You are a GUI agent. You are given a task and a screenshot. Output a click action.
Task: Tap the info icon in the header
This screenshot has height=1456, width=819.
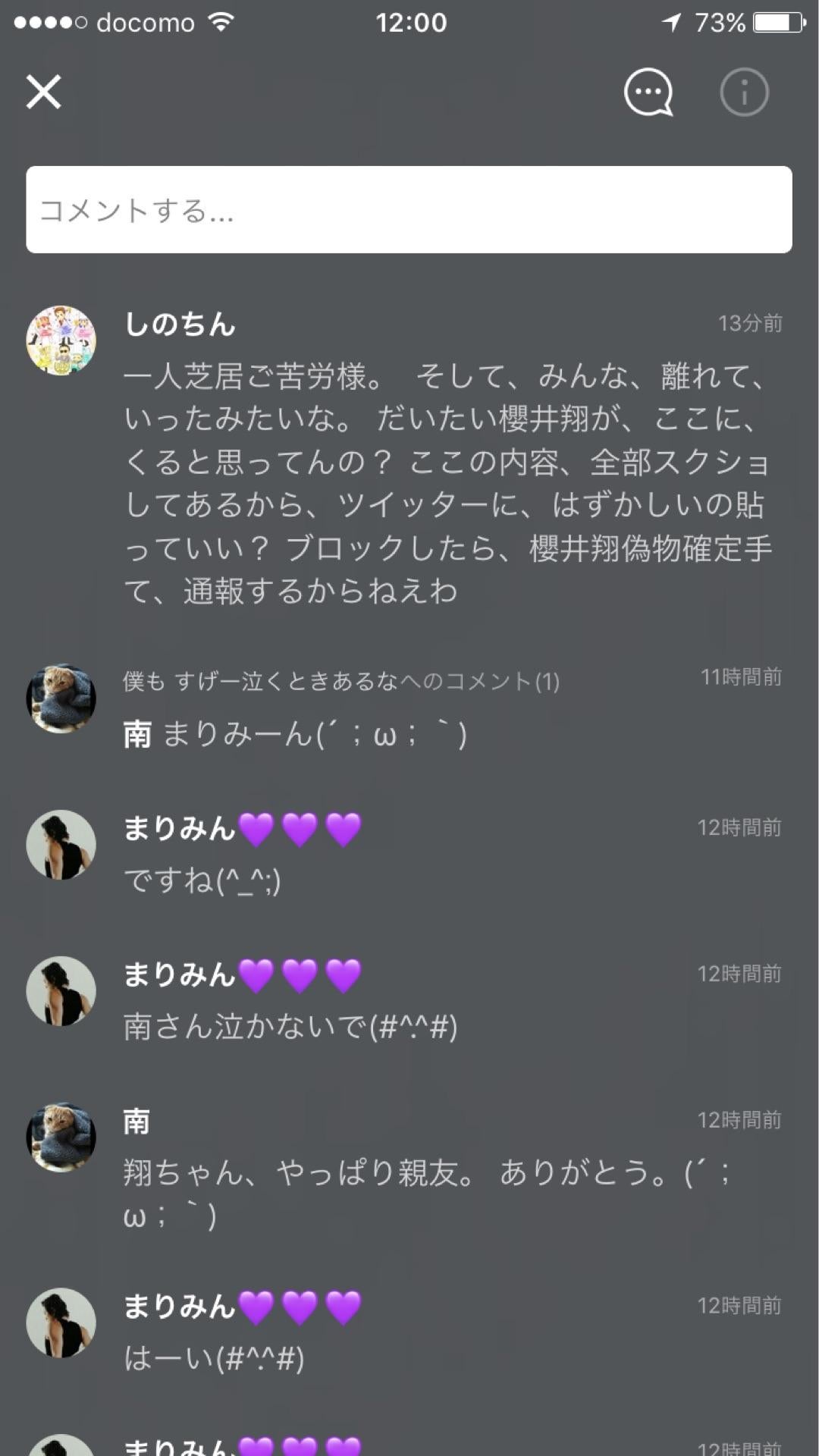click(743, 92)
